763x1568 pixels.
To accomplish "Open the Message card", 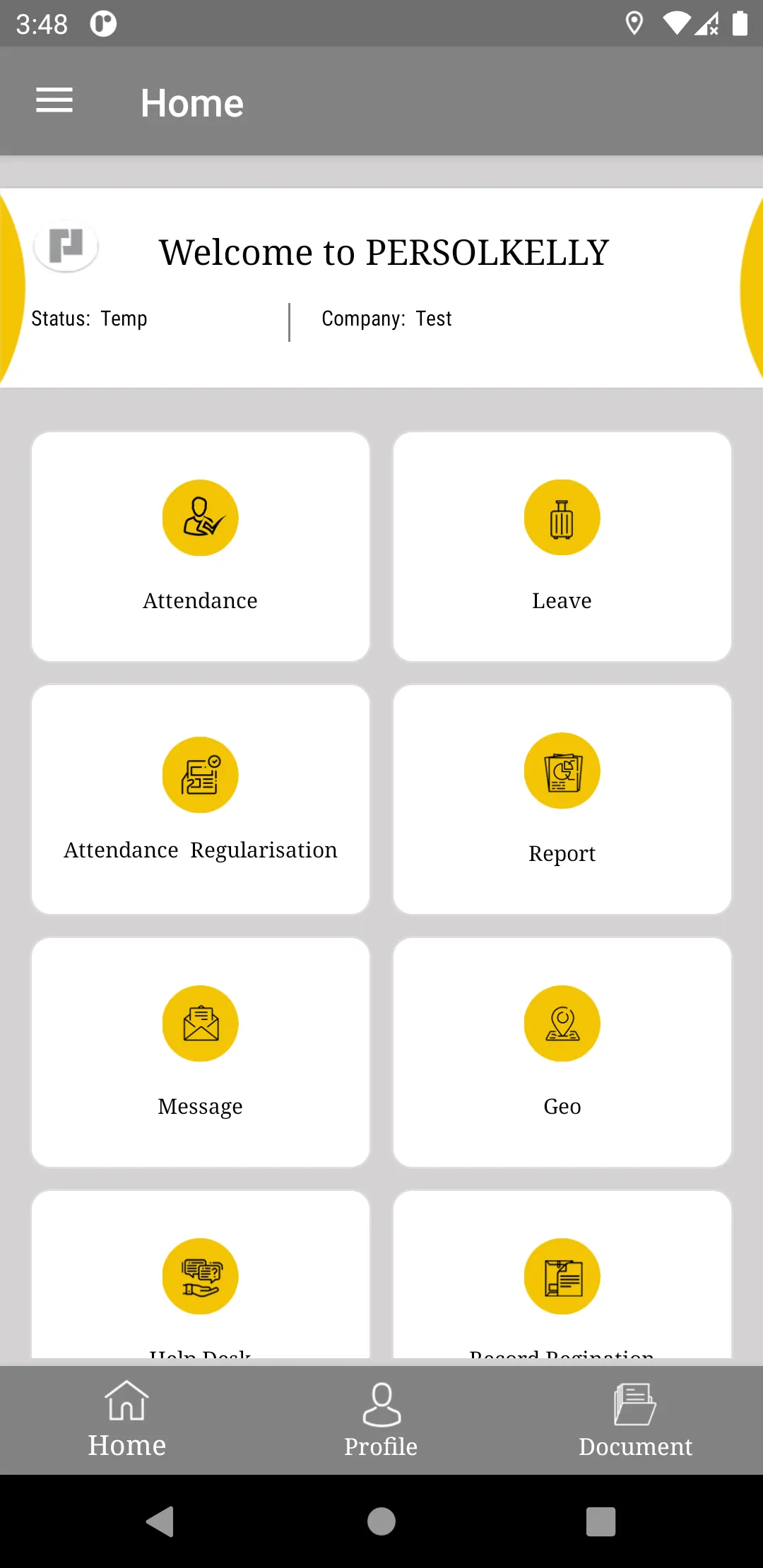I will pos(201,1052).
